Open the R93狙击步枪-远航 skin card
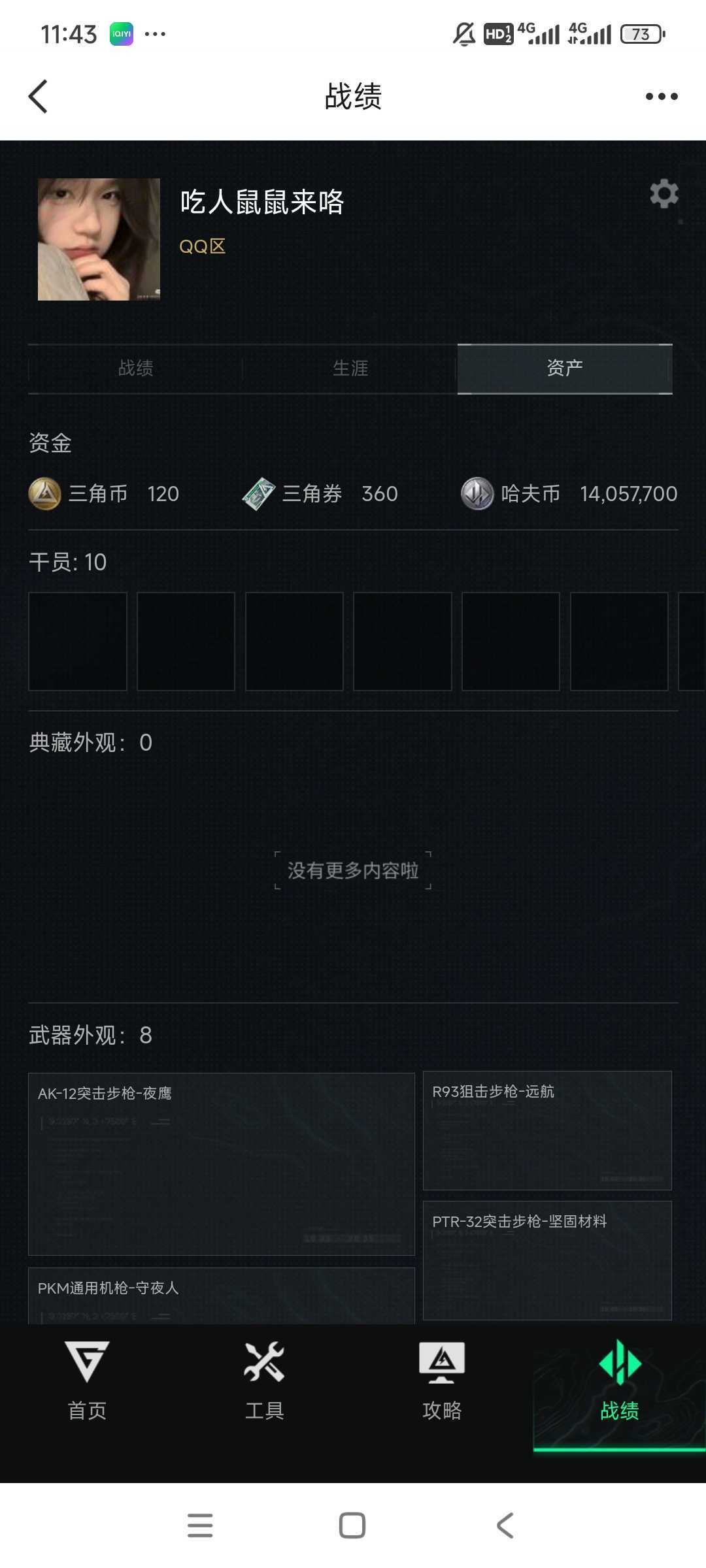 [547, 1130]
